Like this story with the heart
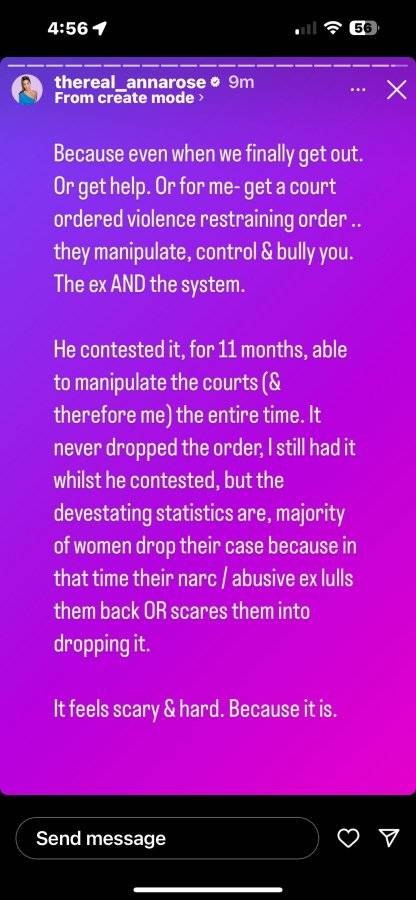Viewport: 416px width, 900px height. (348, 839)
